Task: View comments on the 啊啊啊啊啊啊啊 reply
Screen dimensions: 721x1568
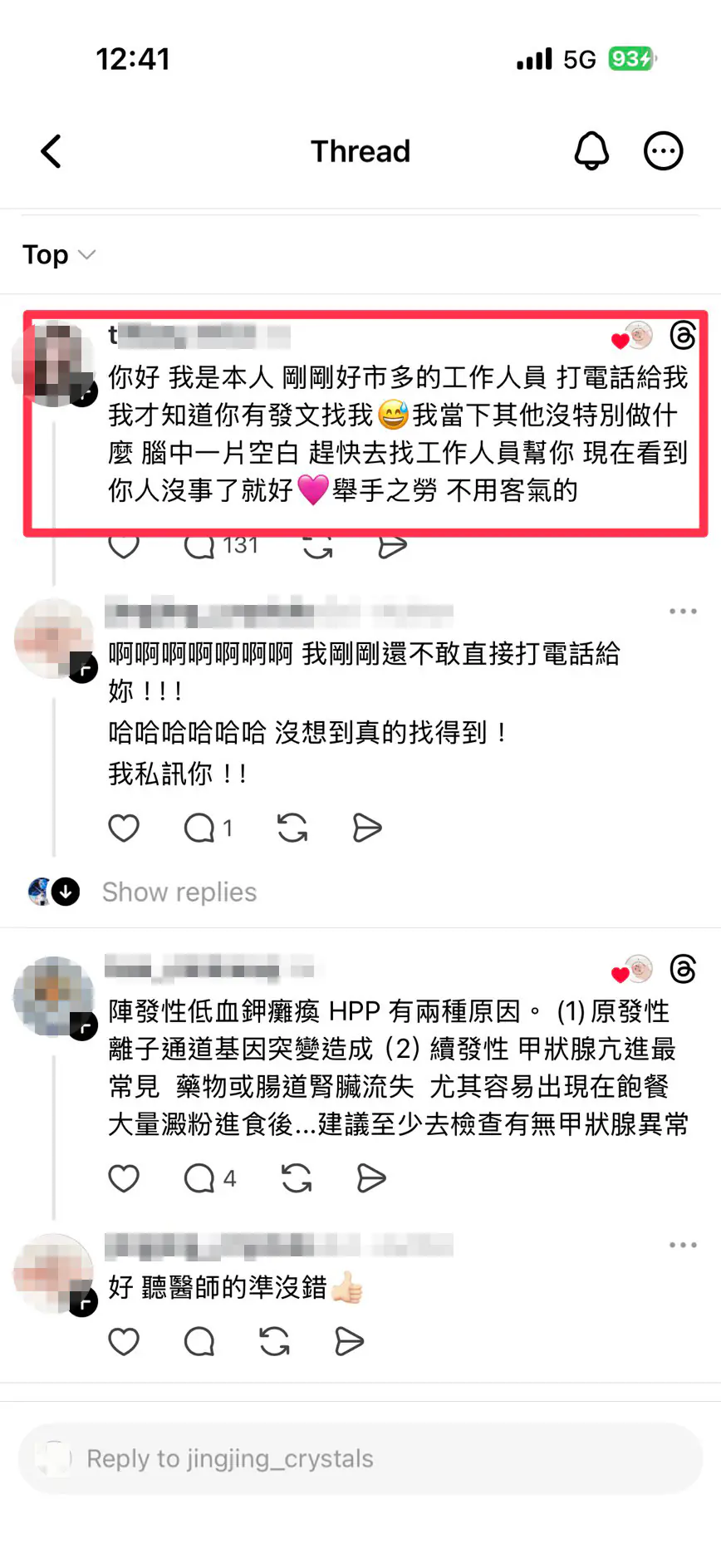Action: pos(207,828)
